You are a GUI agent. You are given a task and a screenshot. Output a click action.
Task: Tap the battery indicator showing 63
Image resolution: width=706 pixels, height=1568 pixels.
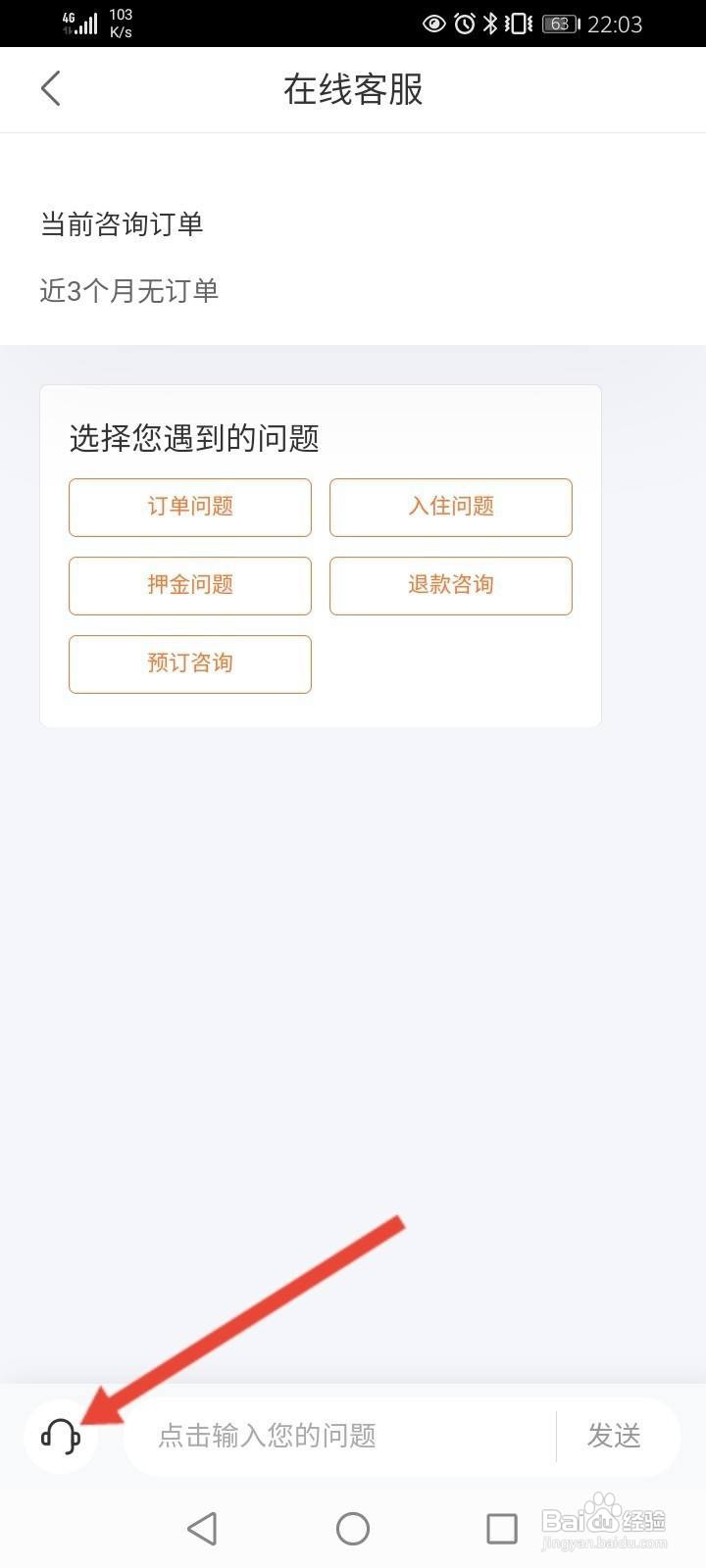tap(558, 24)
